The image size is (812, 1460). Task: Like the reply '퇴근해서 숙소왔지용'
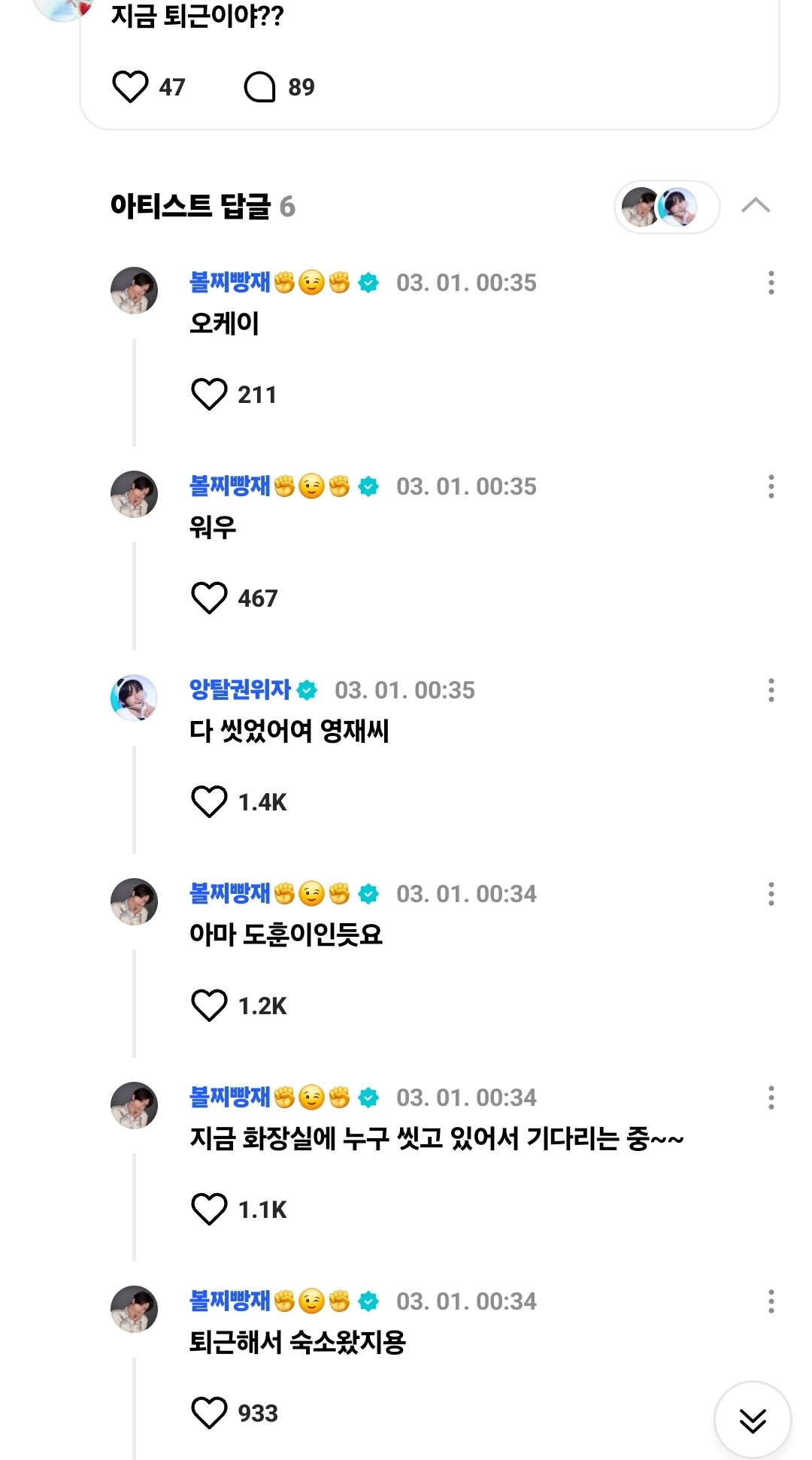[x=209, y=1413]
